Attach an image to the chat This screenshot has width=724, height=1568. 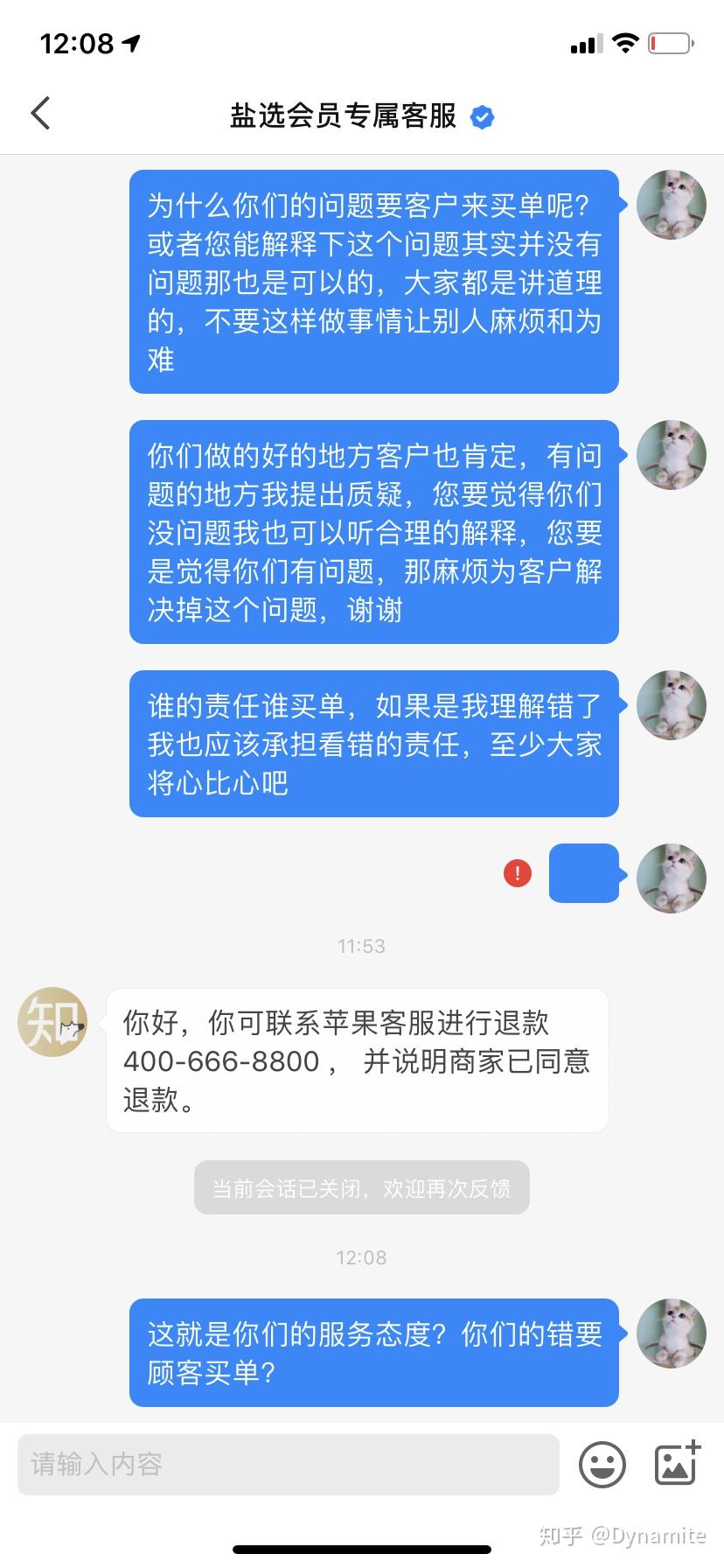point(678,1463)
